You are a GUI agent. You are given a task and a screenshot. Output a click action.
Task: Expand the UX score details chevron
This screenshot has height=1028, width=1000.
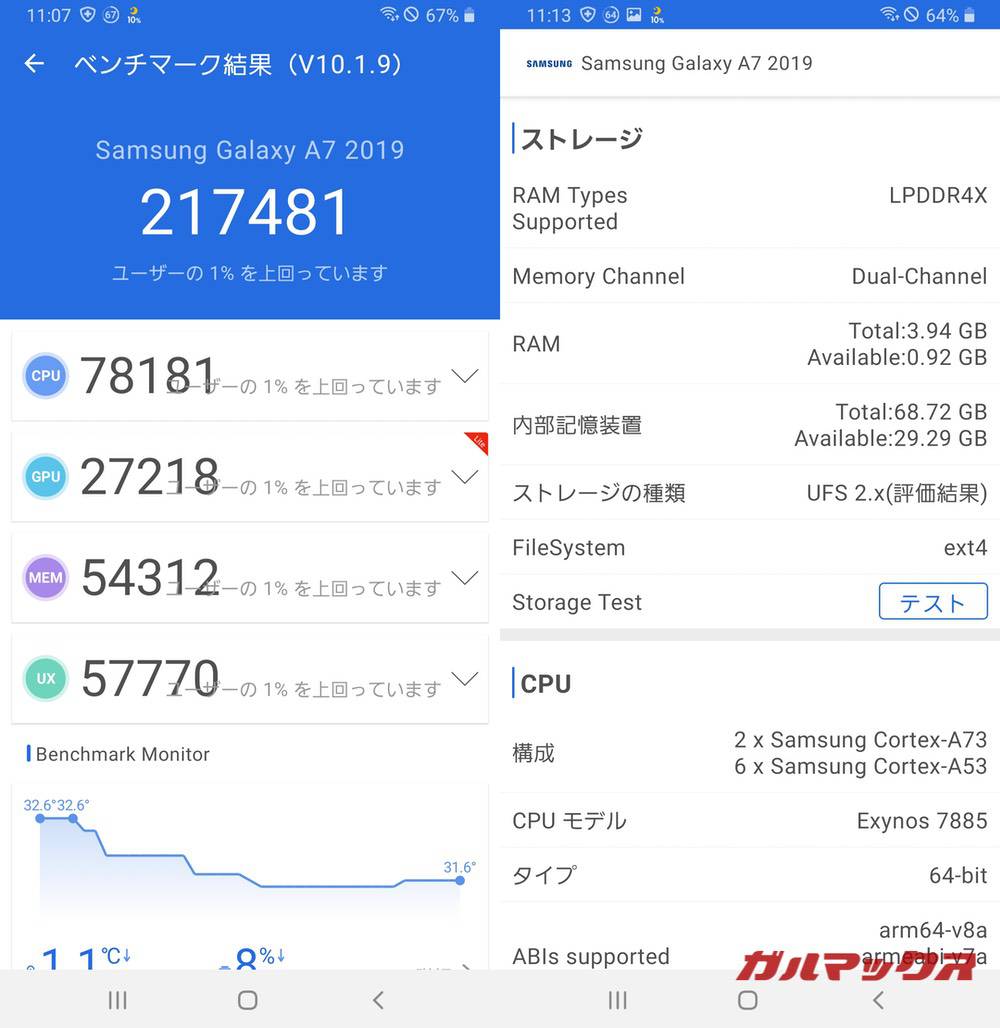point(465,679)
